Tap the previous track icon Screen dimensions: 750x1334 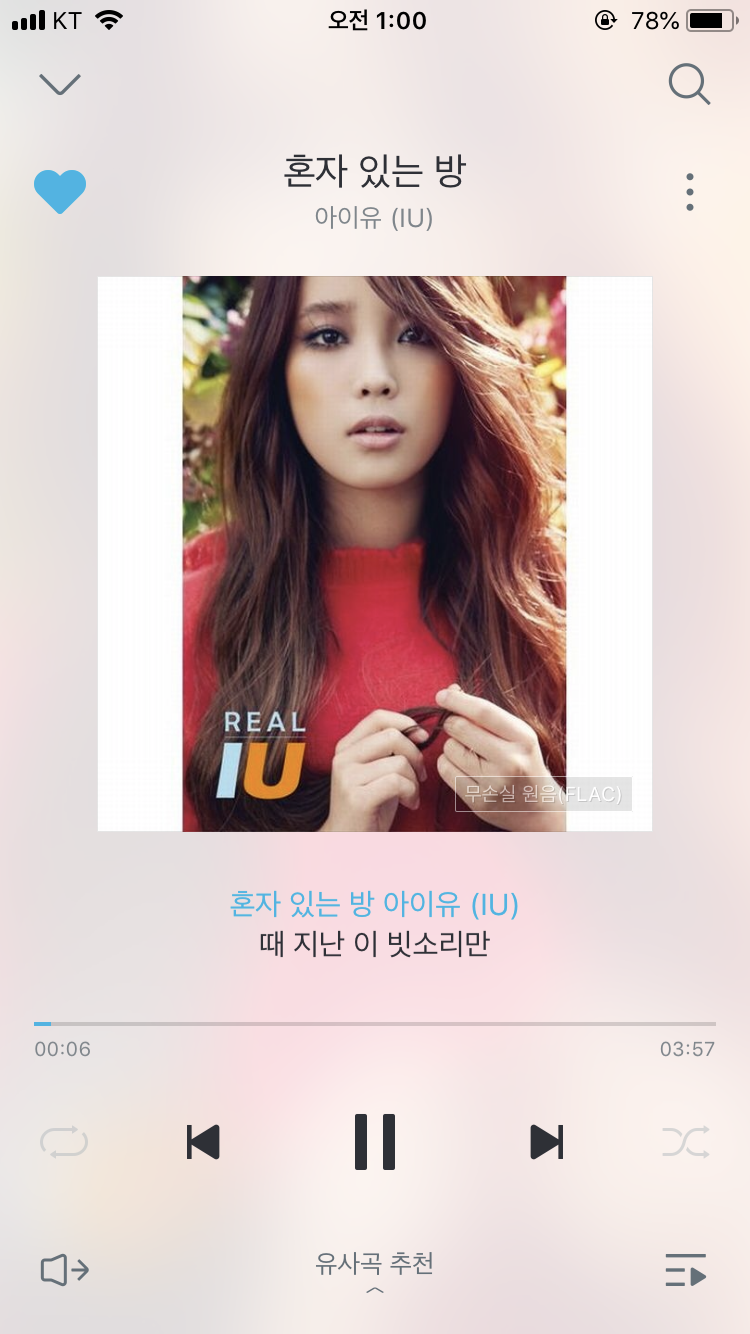point(203,1141)
